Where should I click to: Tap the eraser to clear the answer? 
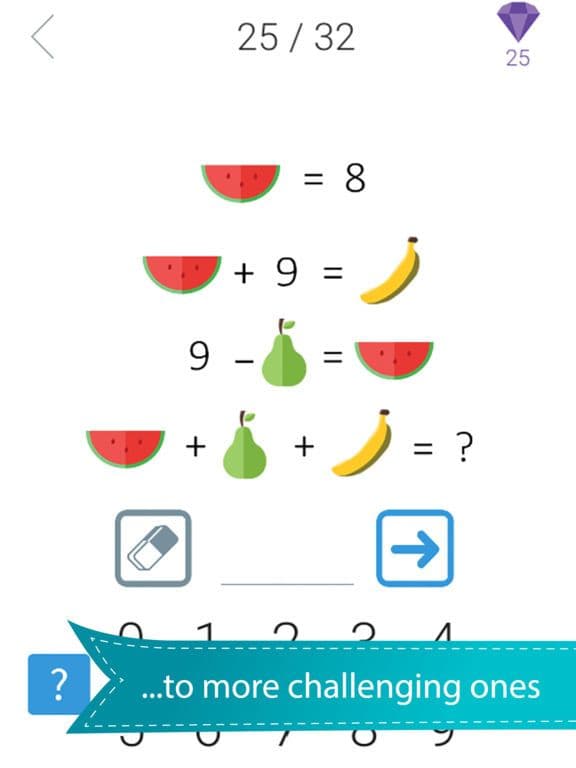tap(153, 548)
